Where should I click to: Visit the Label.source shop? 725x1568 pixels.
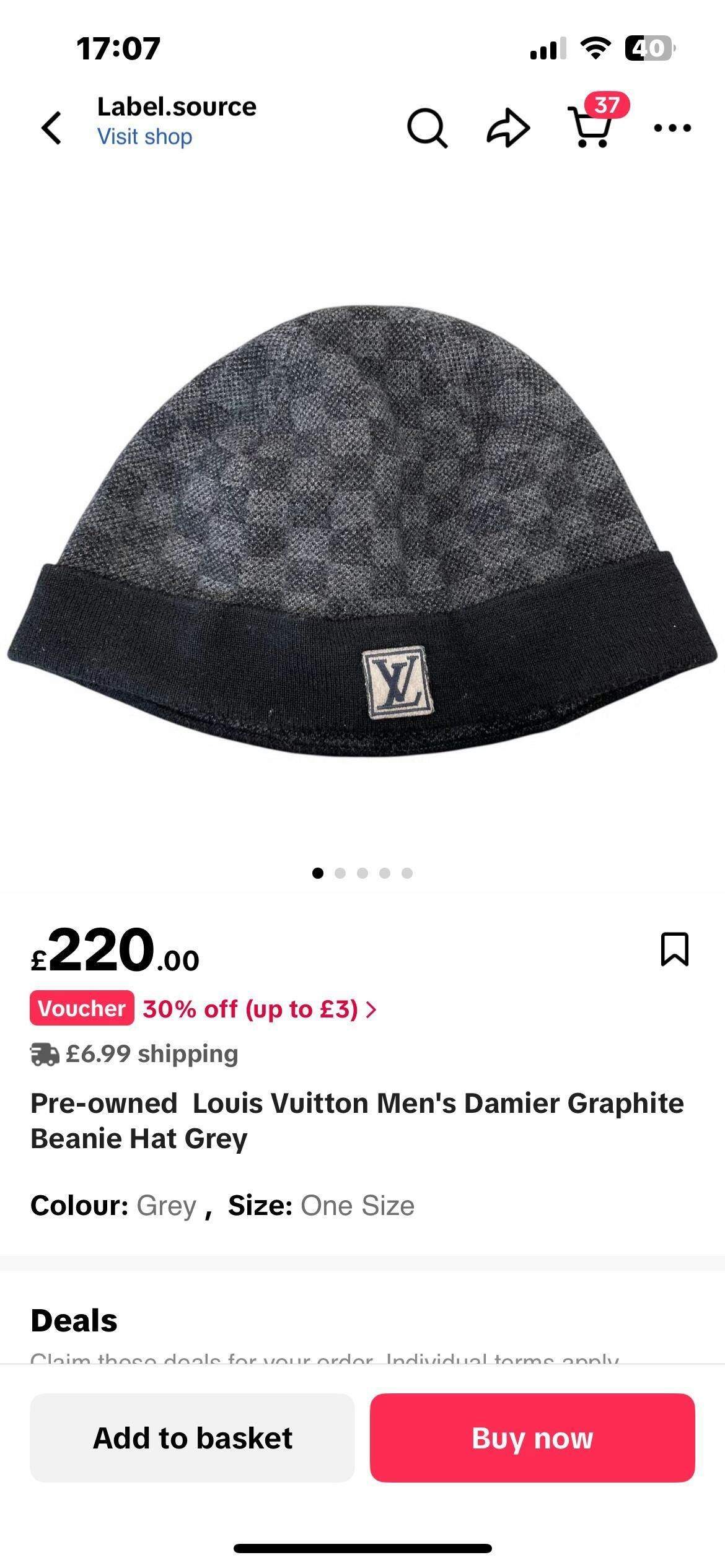point(144,137)
